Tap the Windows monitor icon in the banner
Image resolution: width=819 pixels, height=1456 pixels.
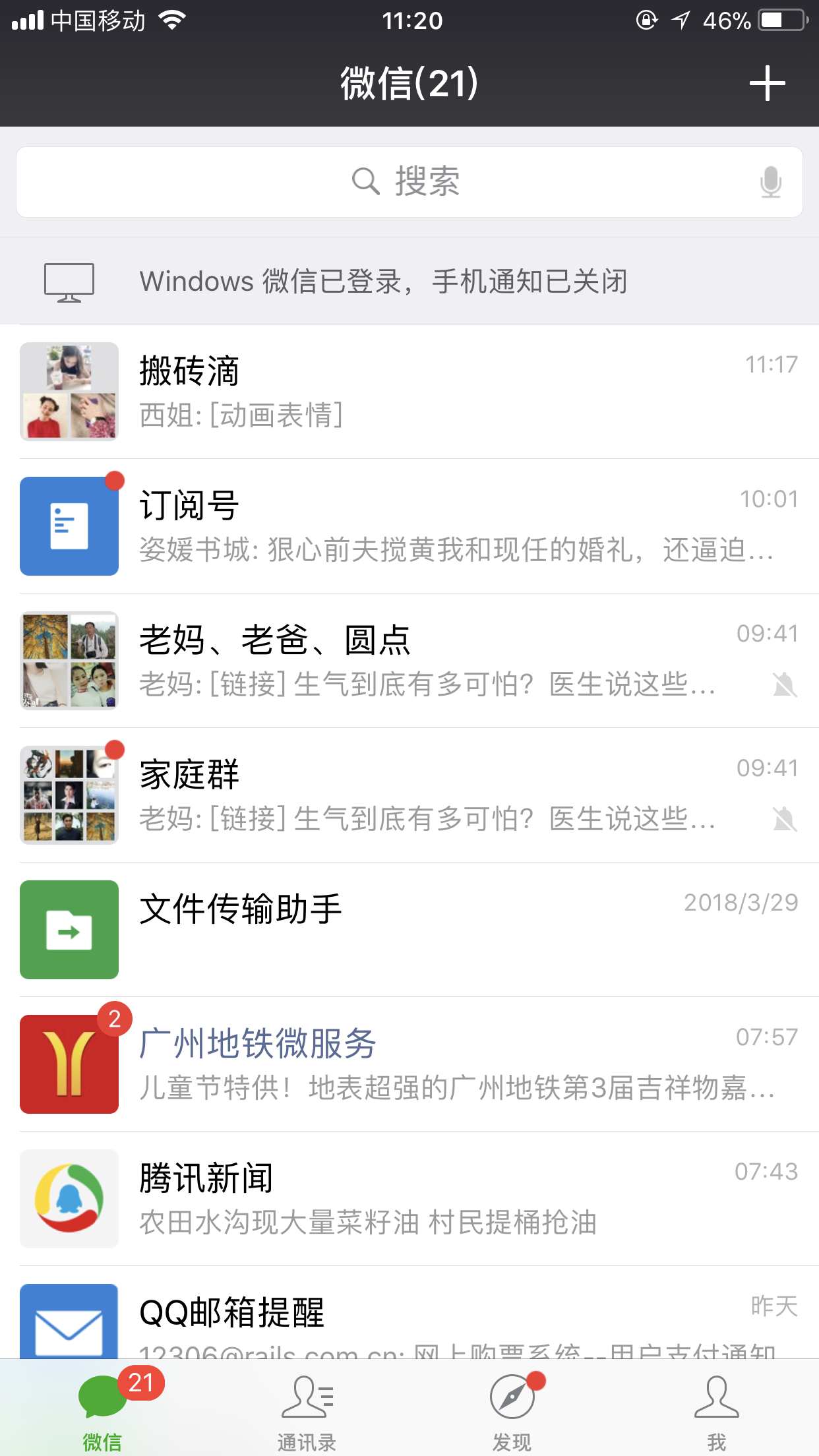69,280
